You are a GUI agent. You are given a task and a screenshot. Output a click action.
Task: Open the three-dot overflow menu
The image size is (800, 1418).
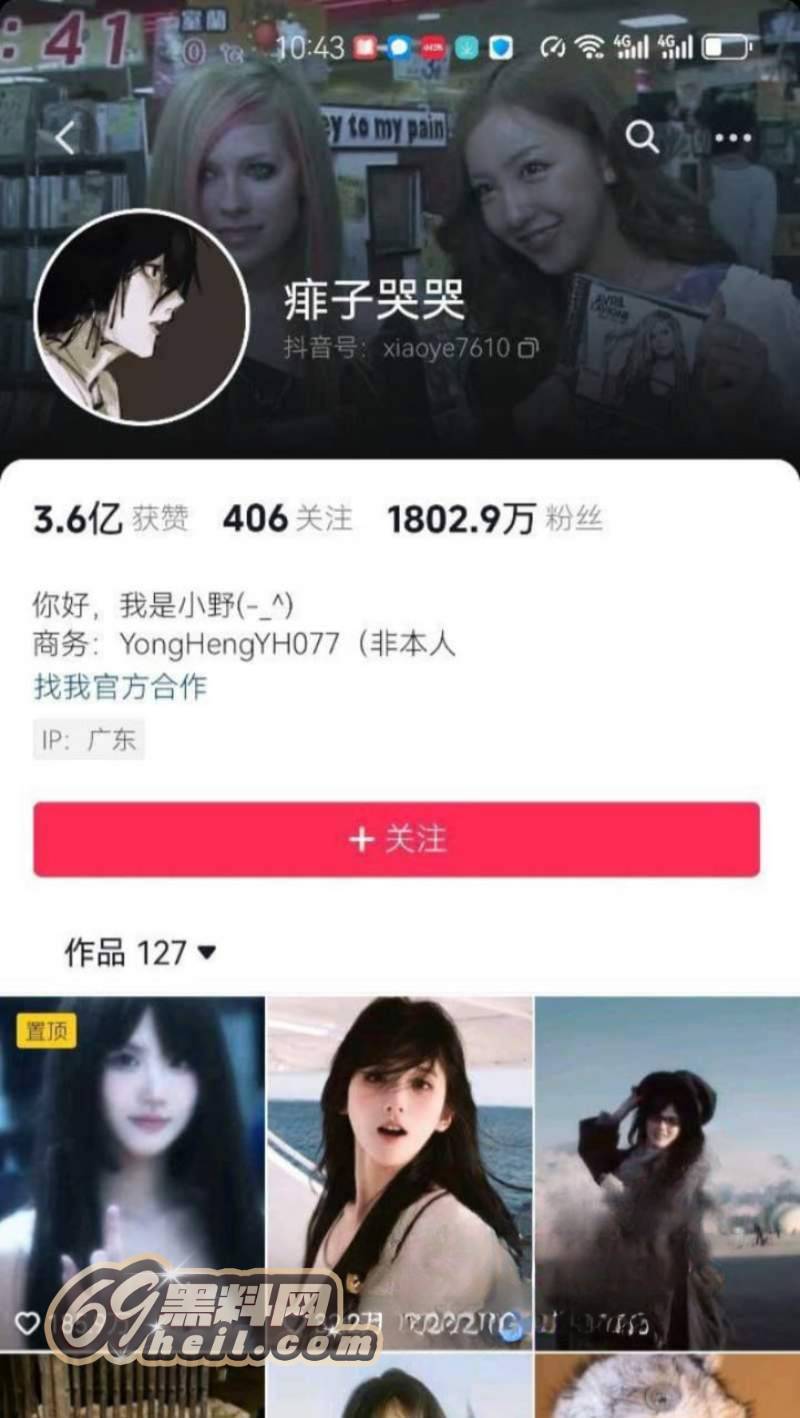[733, 137]
